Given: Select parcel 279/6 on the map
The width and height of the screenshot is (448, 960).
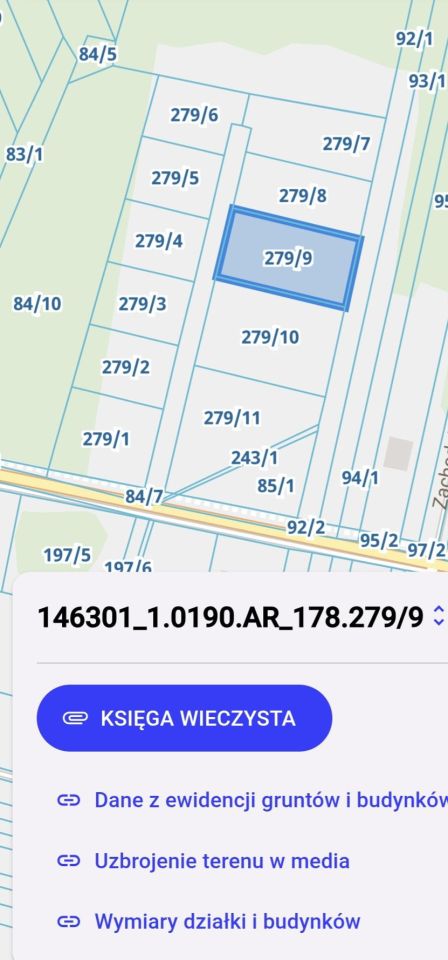Looking at the screenshot, I should (x=195, y=115).
